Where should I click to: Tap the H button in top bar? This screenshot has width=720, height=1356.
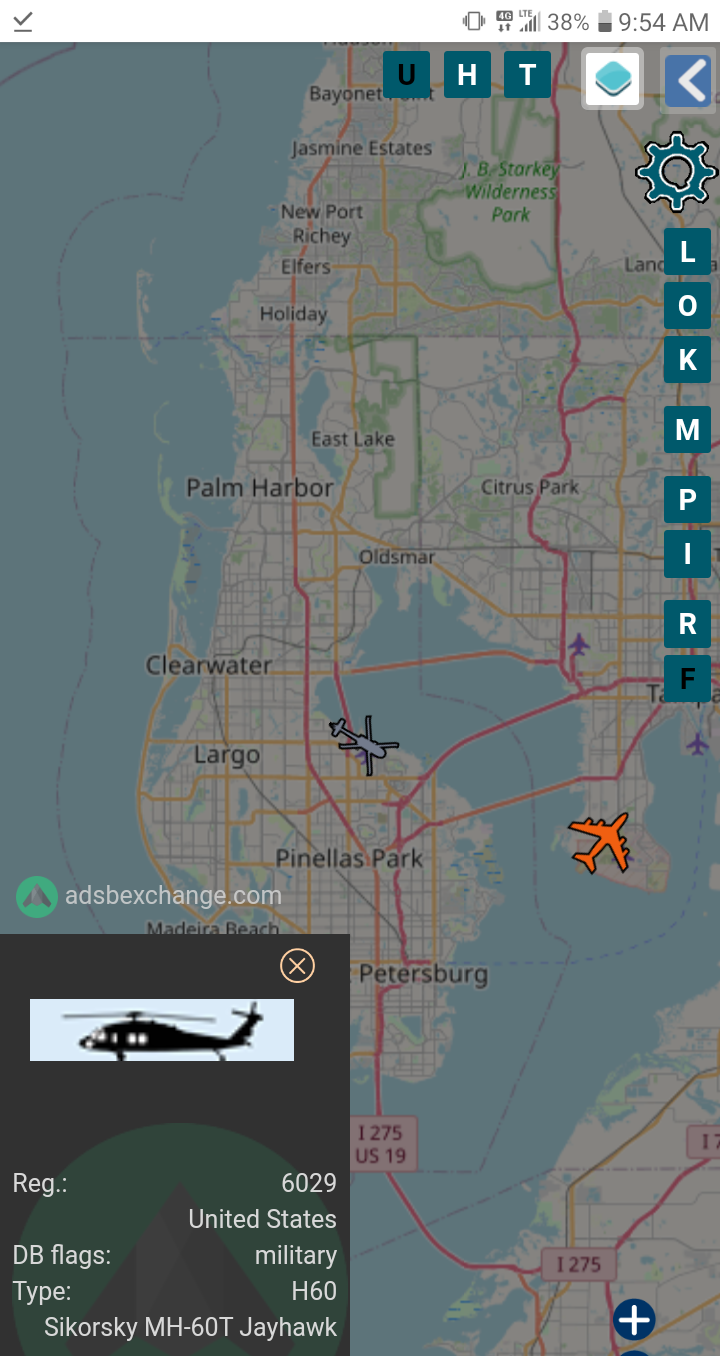pyautogui.click(x=467, y=75)
